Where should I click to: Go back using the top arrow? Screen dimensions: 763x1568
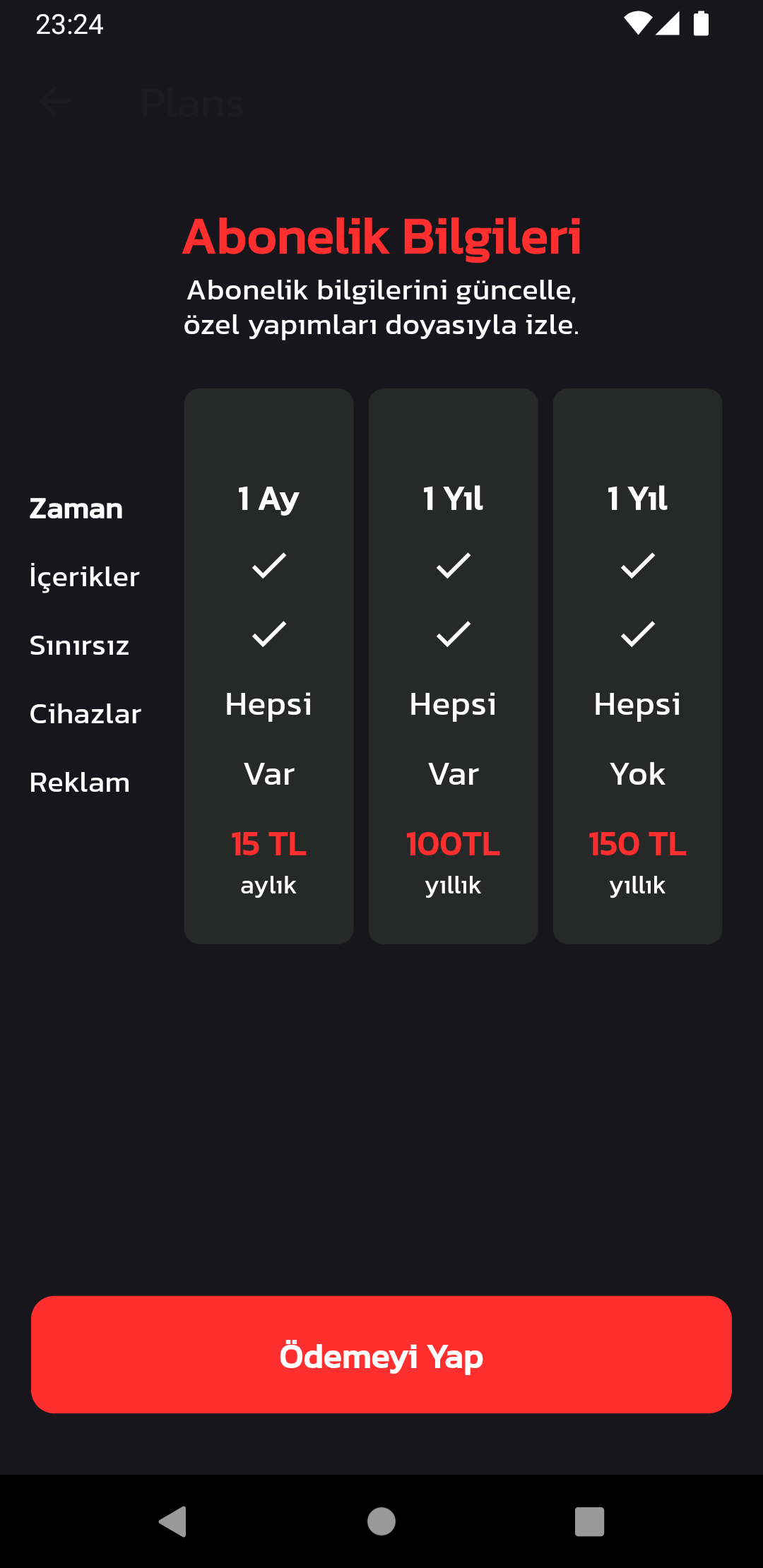pyautogui.click(x=55, y=102)
